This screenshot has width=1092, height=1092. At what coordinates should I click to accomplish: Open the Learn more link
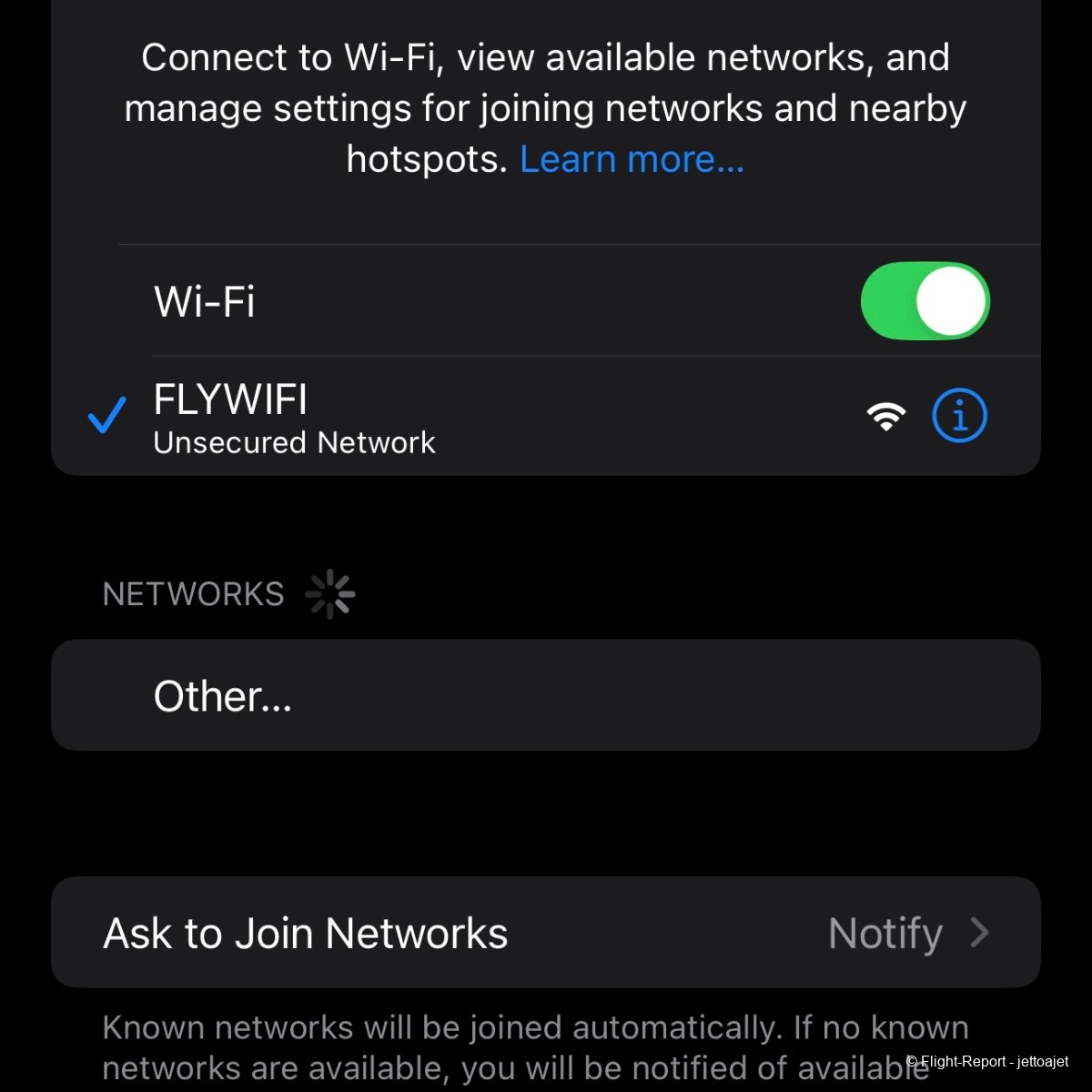632,159
